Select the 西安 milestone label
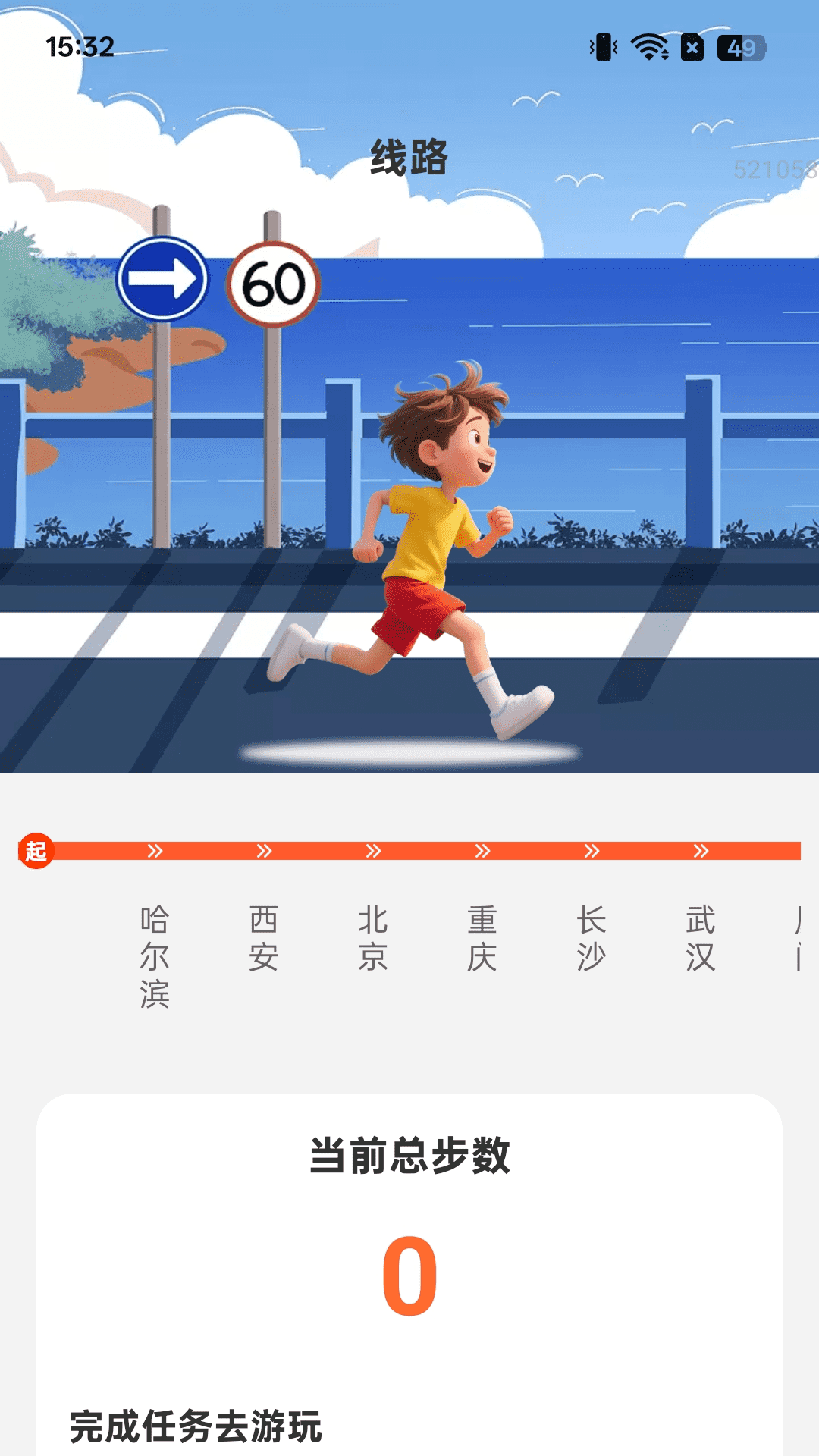Screen dimensions: 819x1456 pyautogui.click(x=264, y=944)
